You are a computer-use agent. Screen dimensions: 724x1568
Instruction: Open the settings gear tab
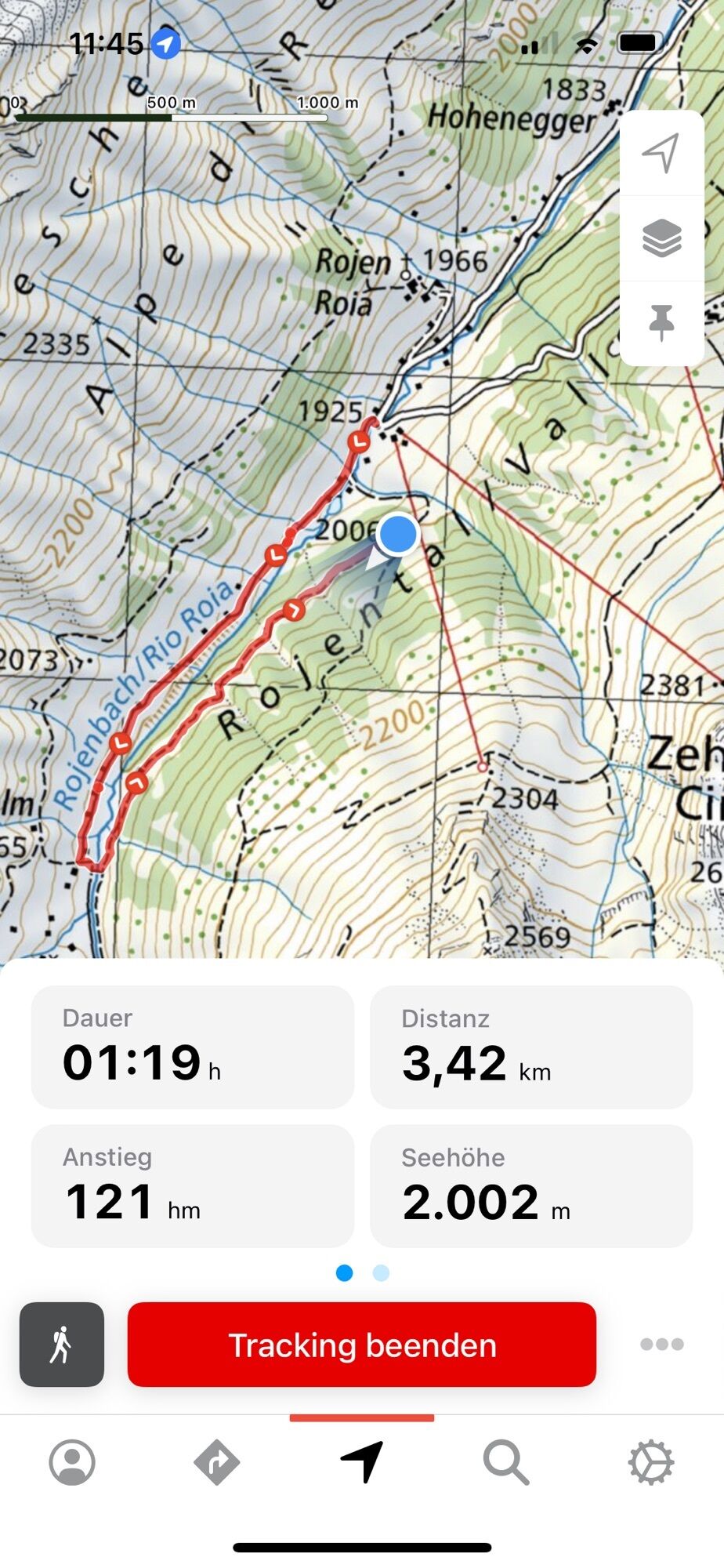pos(650,1462)
